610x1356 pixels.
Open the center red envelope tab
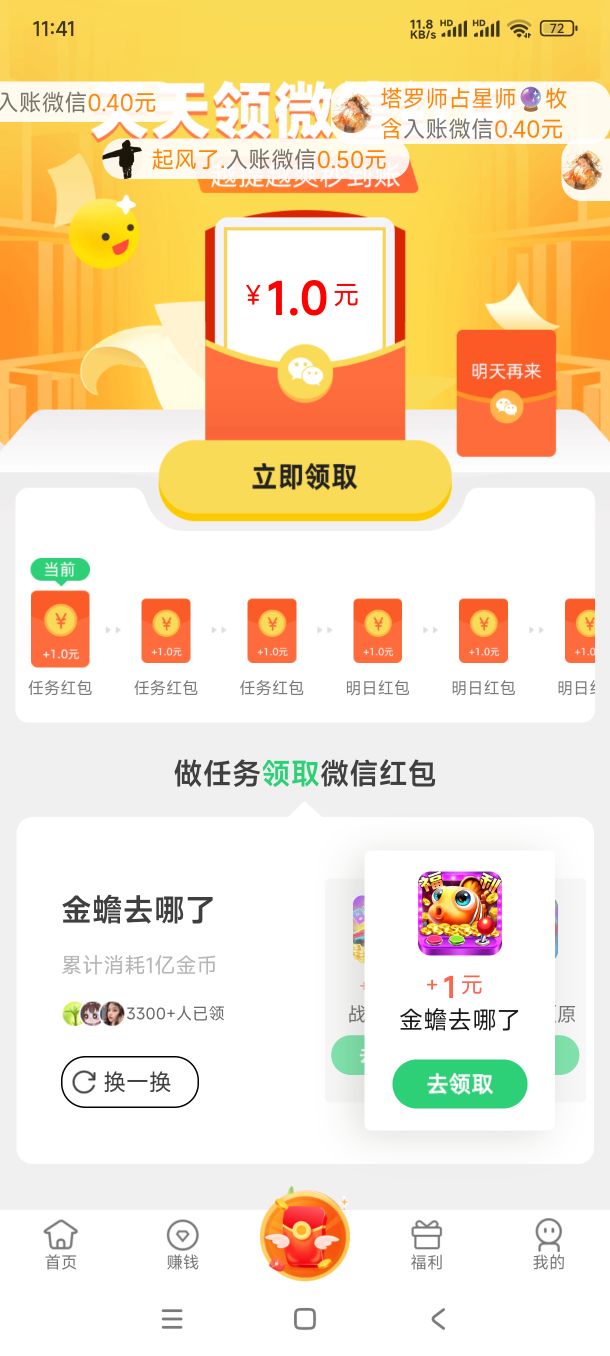click(305, 1236)
